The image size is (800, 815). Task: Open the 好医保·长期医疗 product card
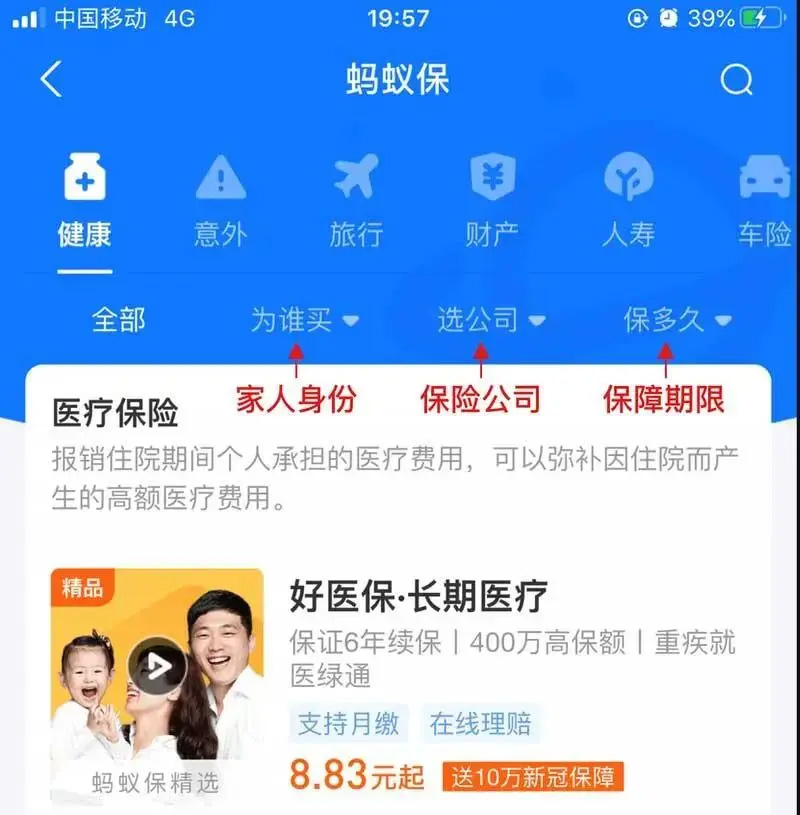(418, 598)
